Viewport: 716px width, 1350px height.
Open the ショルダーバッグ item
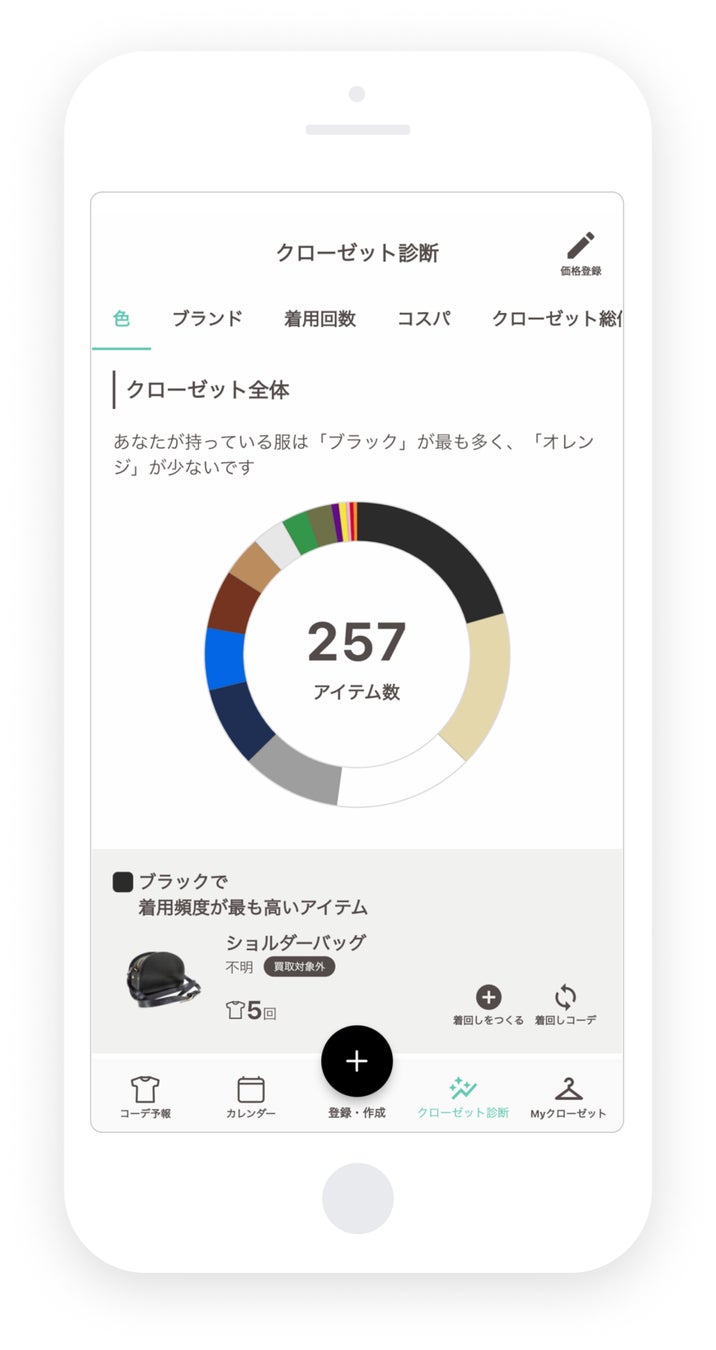coord(296,942)
